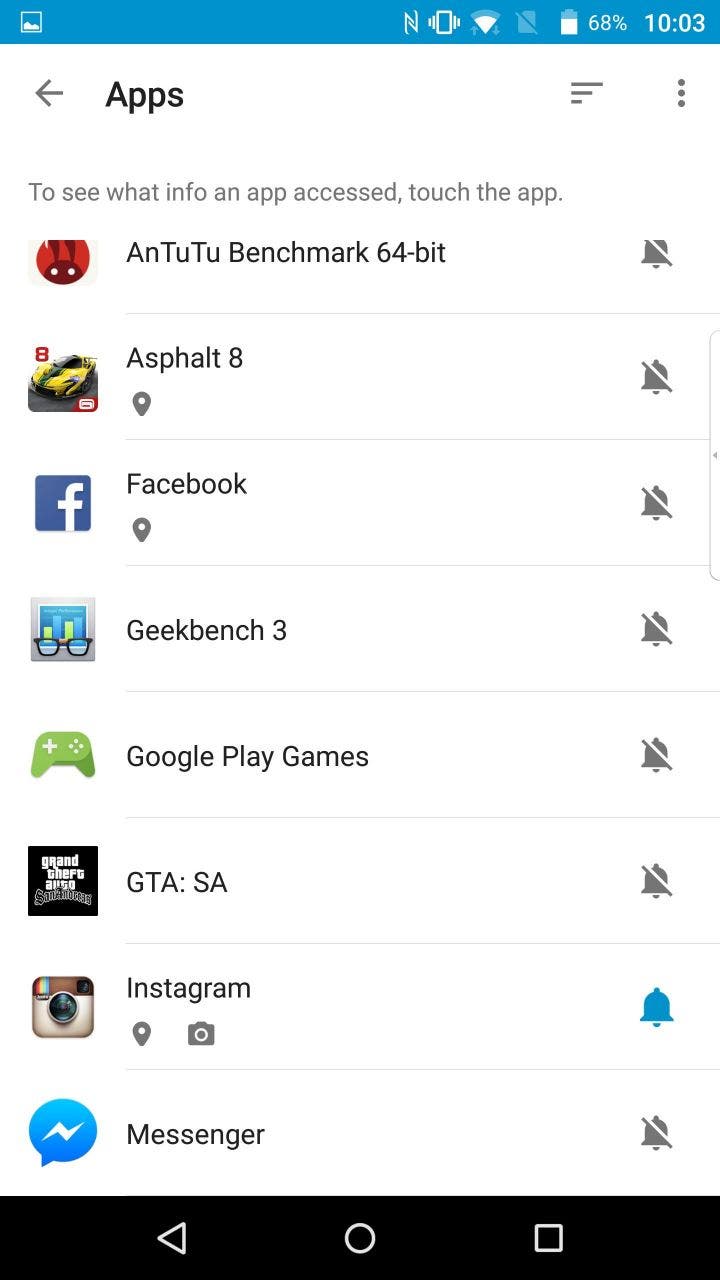Unmute notifications for Google Play Games
The width and height of the screenshot is (720, 1280).
click(656, 755)
